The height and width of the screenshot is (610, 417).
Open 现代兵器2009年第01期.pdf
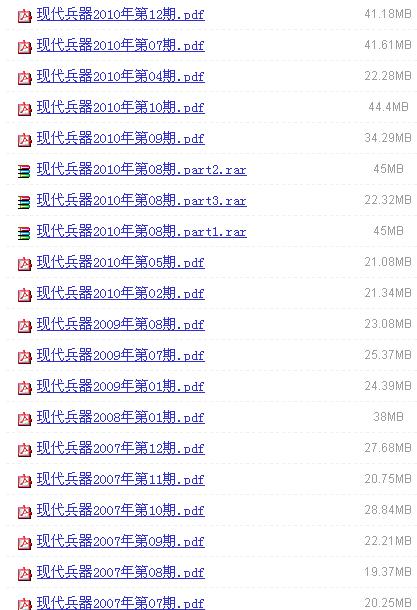click(121, 387)
